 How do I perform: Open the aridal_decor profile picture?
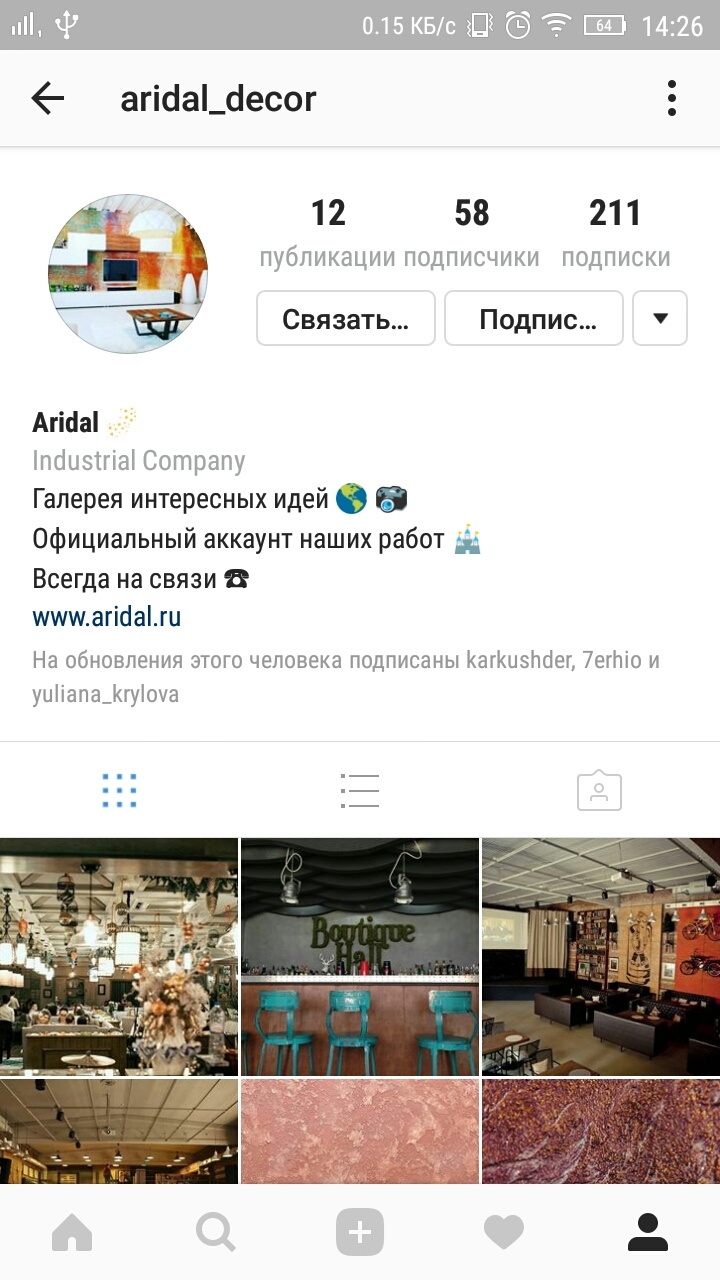pos(128,274)
